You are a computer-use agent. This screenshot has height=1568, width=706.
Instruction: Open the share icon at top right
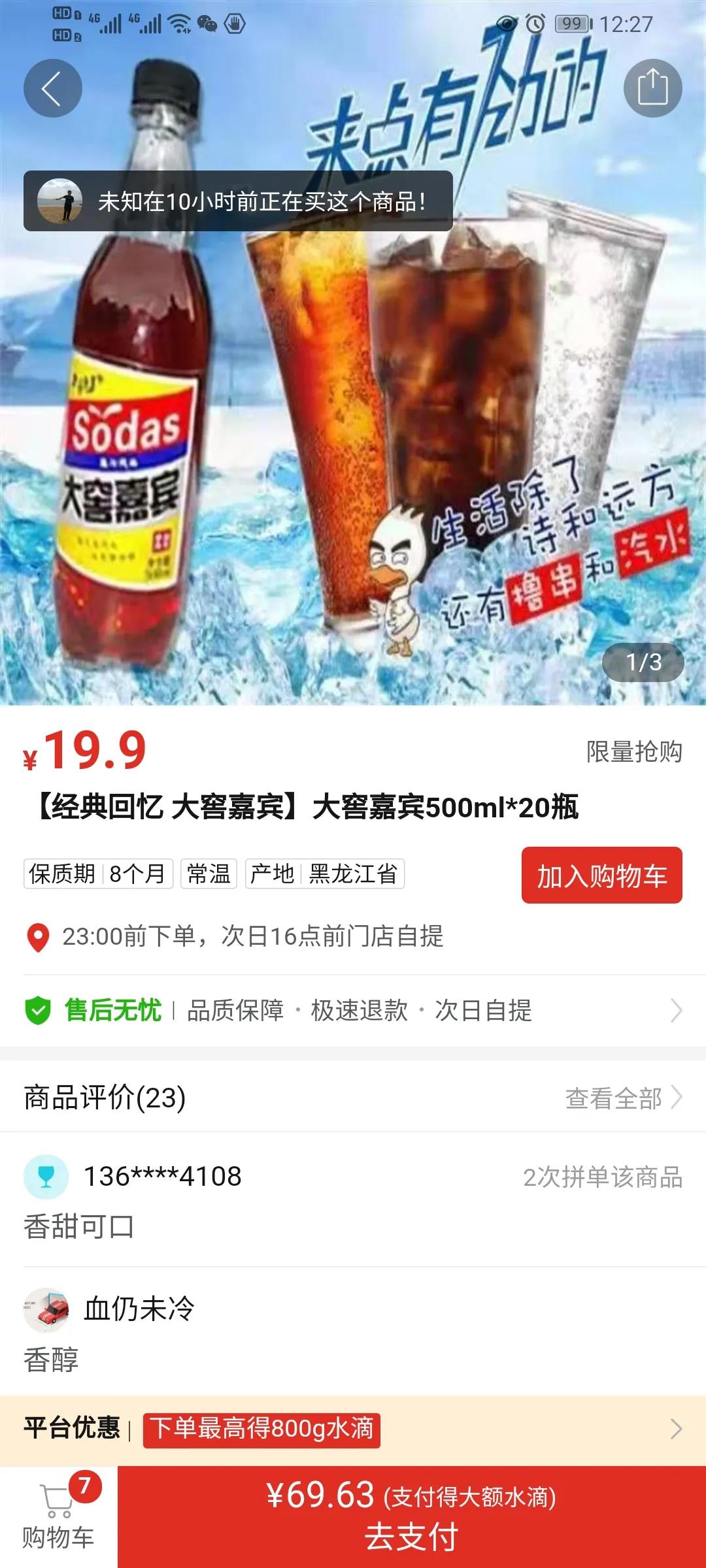pos(652,89)
